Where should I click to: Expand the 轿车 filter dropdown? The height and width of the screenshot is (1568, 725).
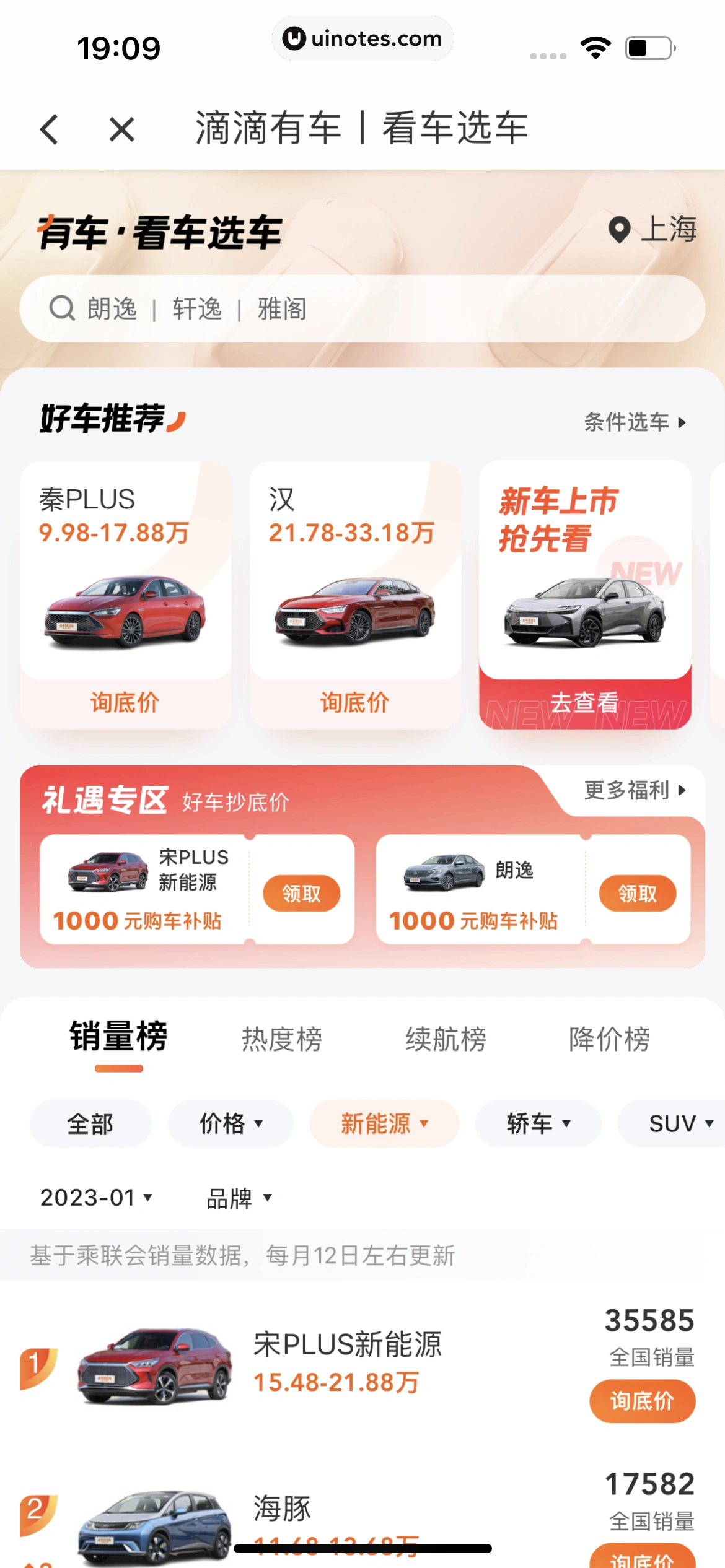coord(538,1123)
